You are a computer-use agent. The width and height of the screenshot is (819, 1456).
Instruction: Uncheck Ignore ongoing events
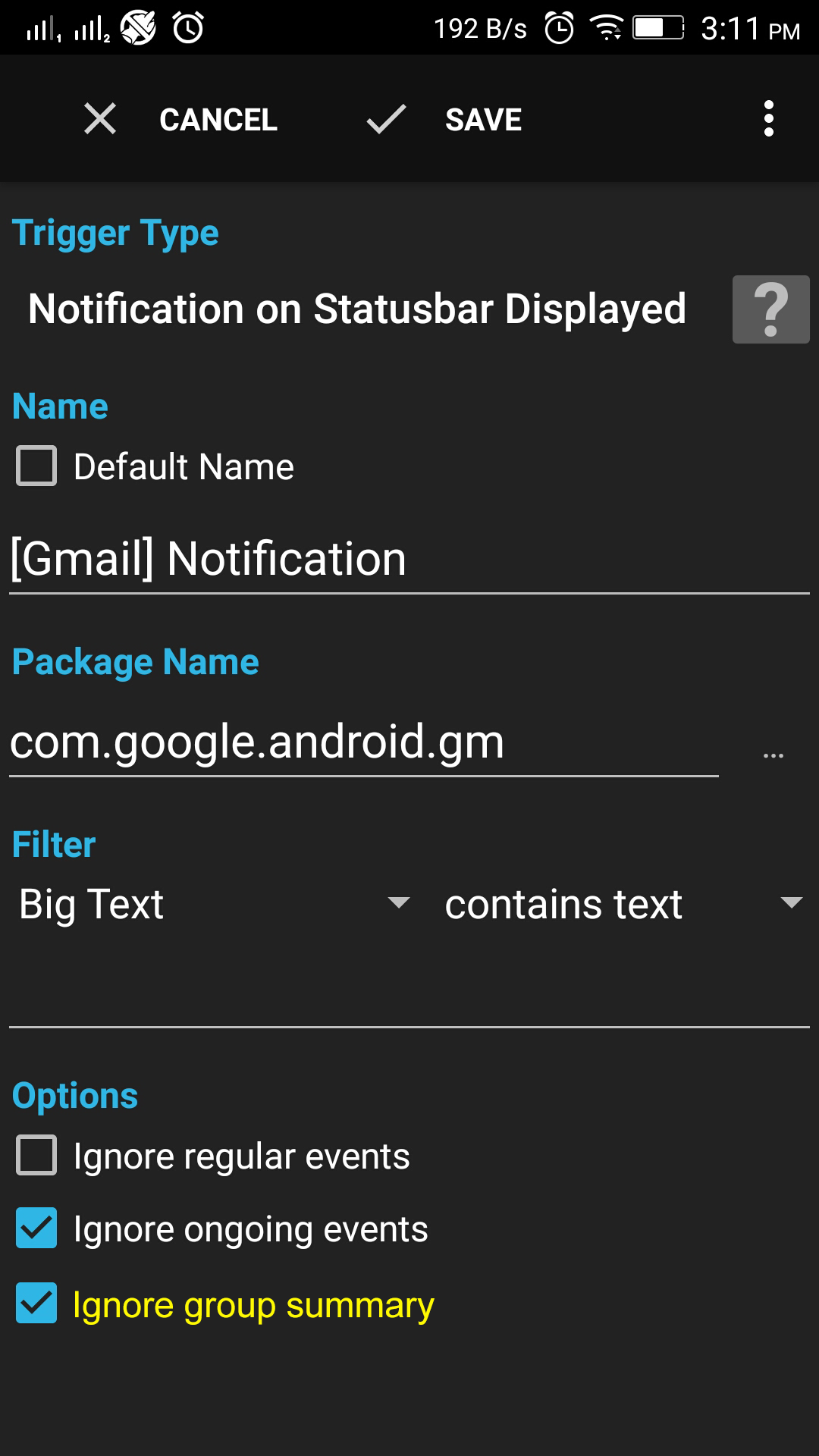(36, 1229)
